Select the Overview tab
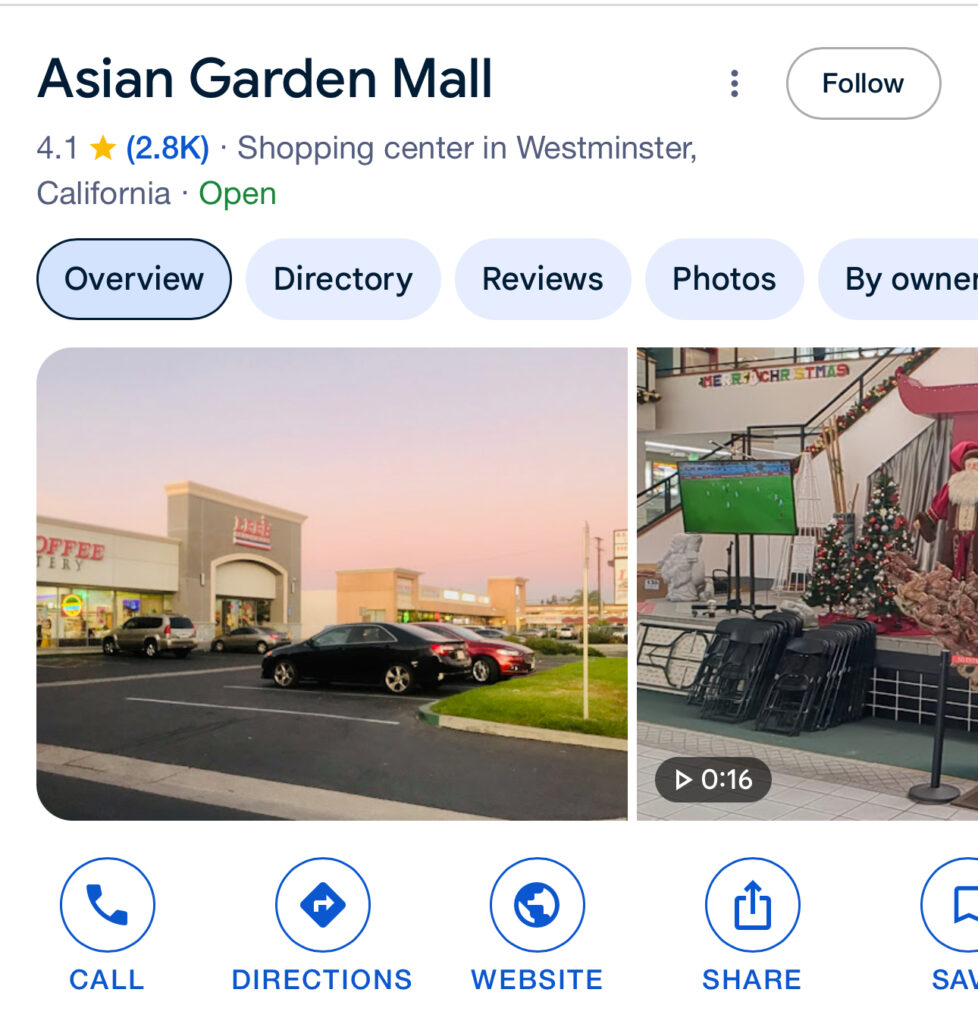The width and height of the screenshot is (978, 1024). coord(134,279)
